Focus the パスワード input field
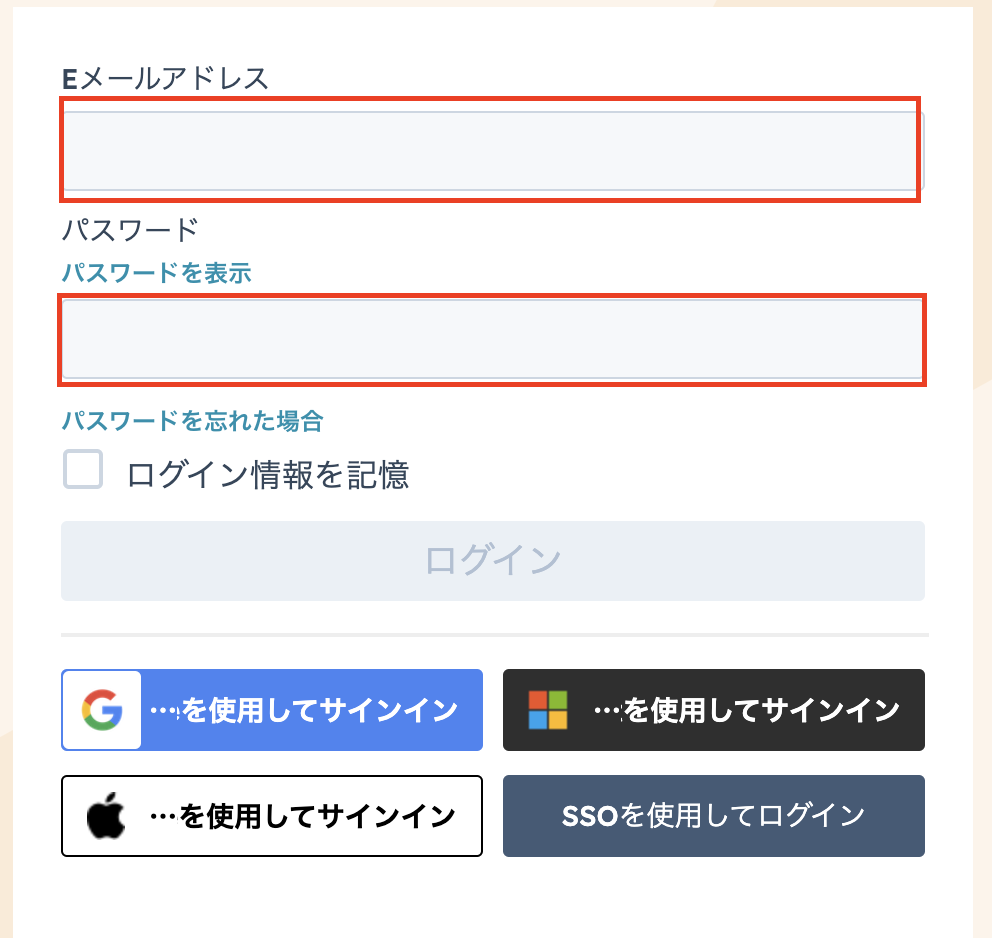This screenshot has width=992, height=938. coord(490,340)
